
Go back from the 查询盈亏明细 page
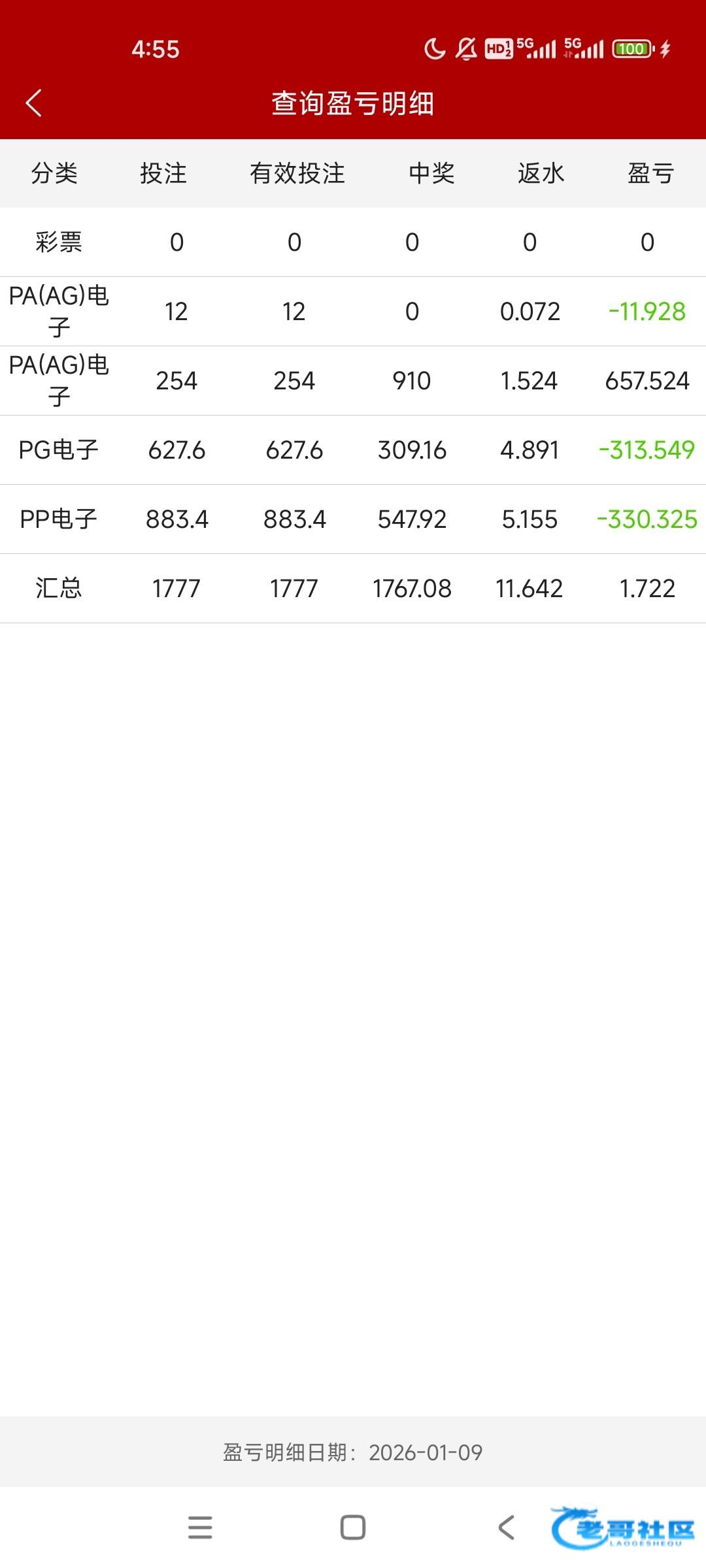pos(34,103)
